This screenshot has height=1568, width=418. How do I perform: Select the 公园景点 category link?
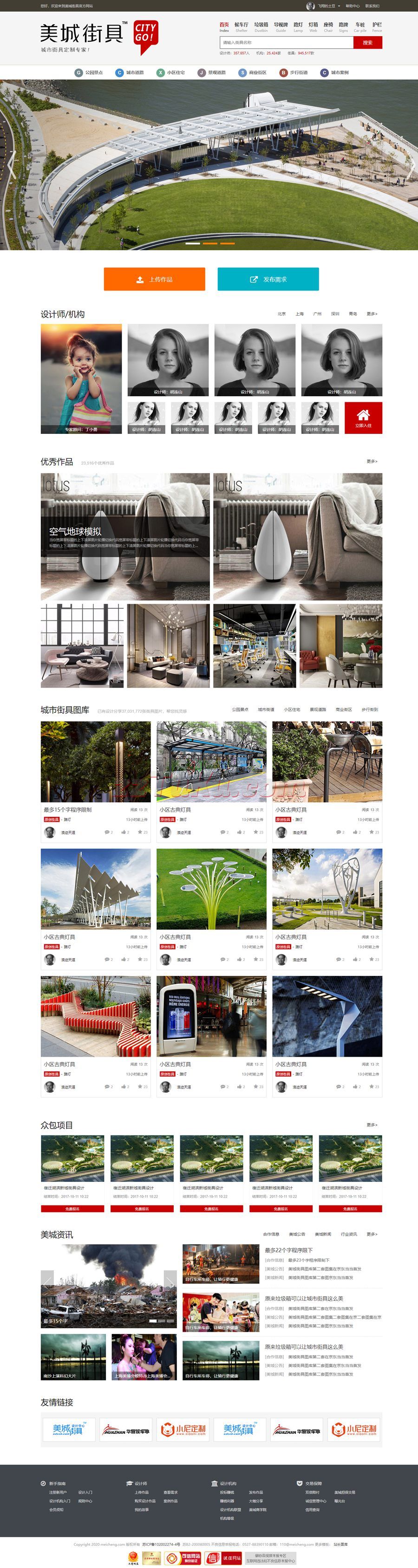pyautogui.click(x=89, y=72)
